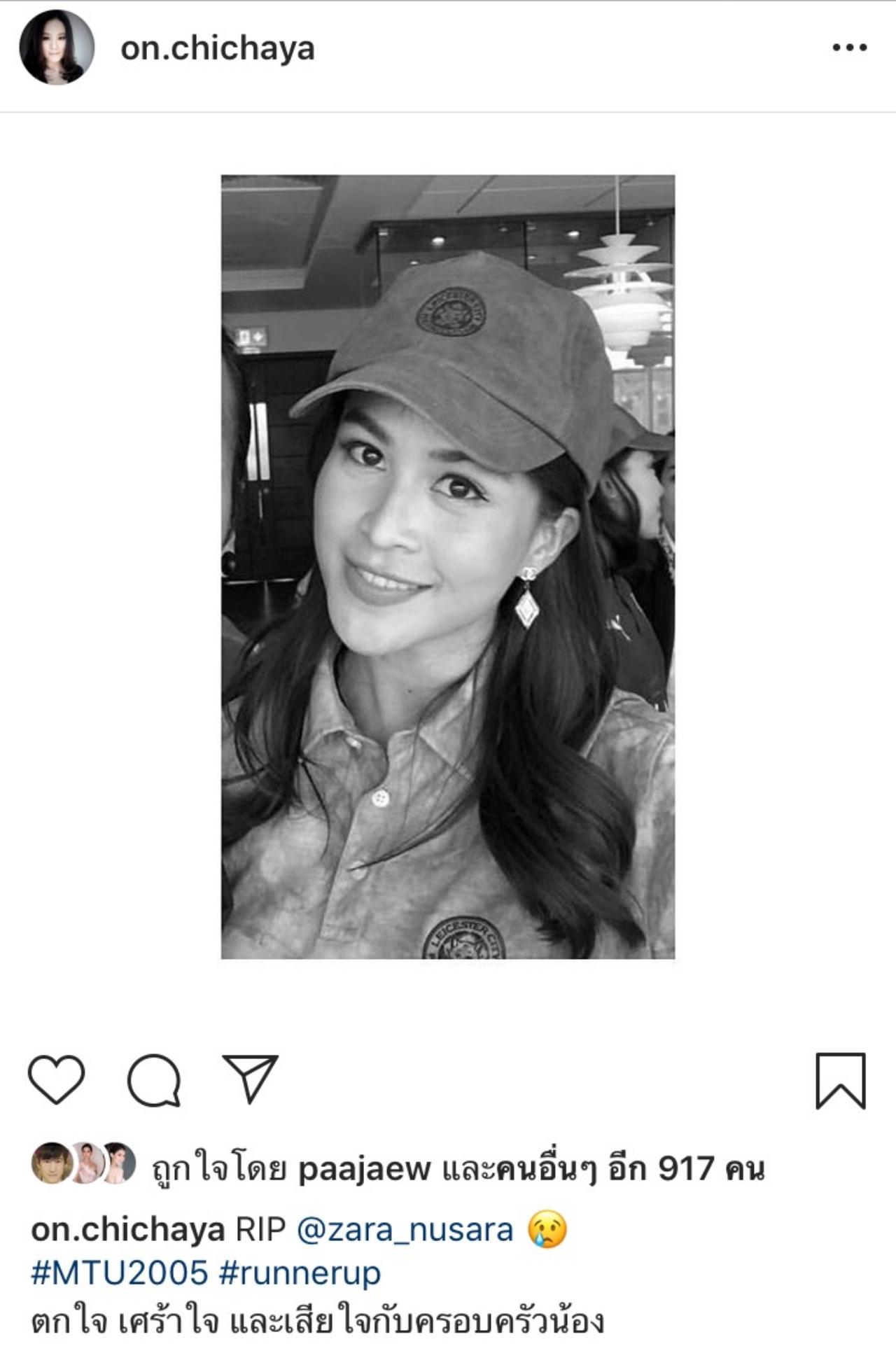This screenshot has height=1351, width=896.
Task: Open the post's three-dot overflow menu
Action: 849,48
